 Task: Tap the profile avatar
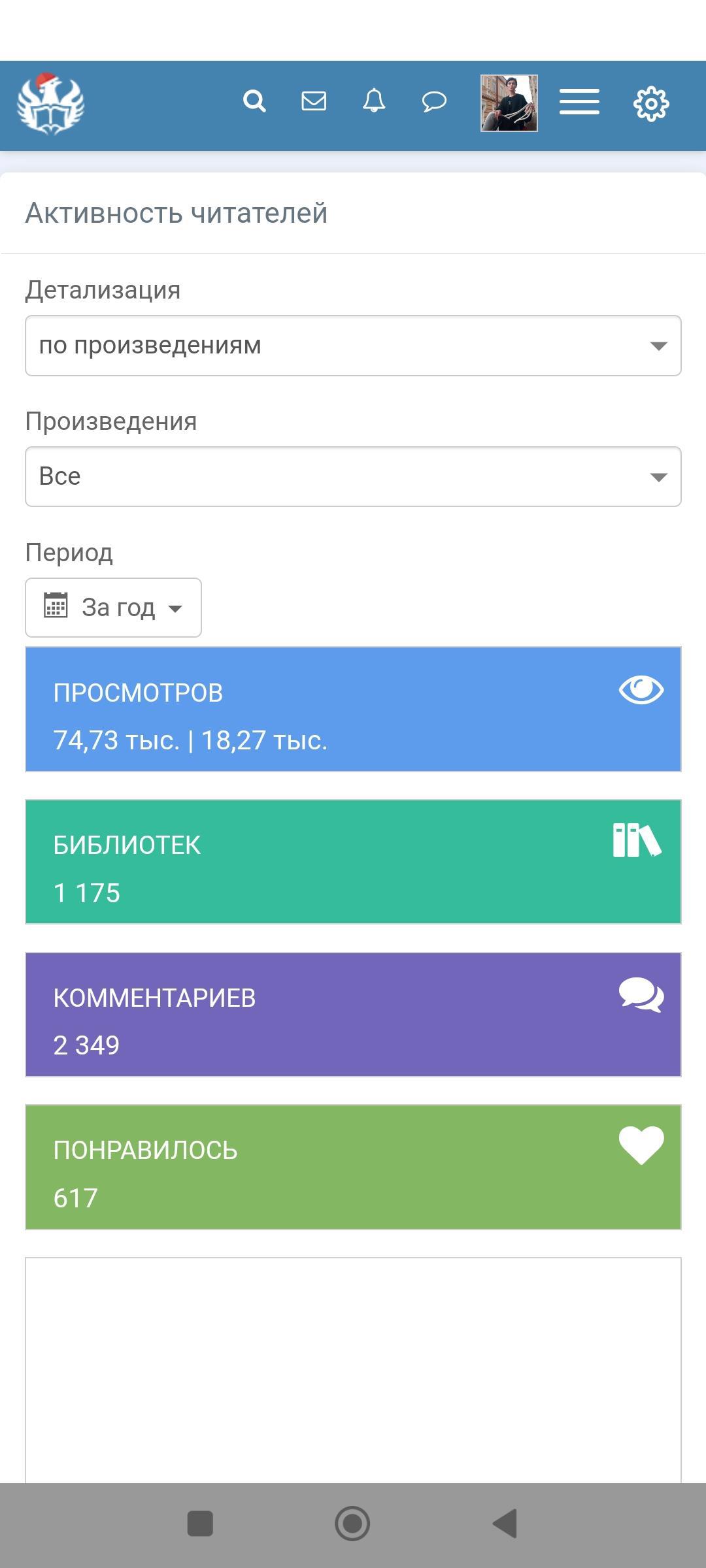509,103
